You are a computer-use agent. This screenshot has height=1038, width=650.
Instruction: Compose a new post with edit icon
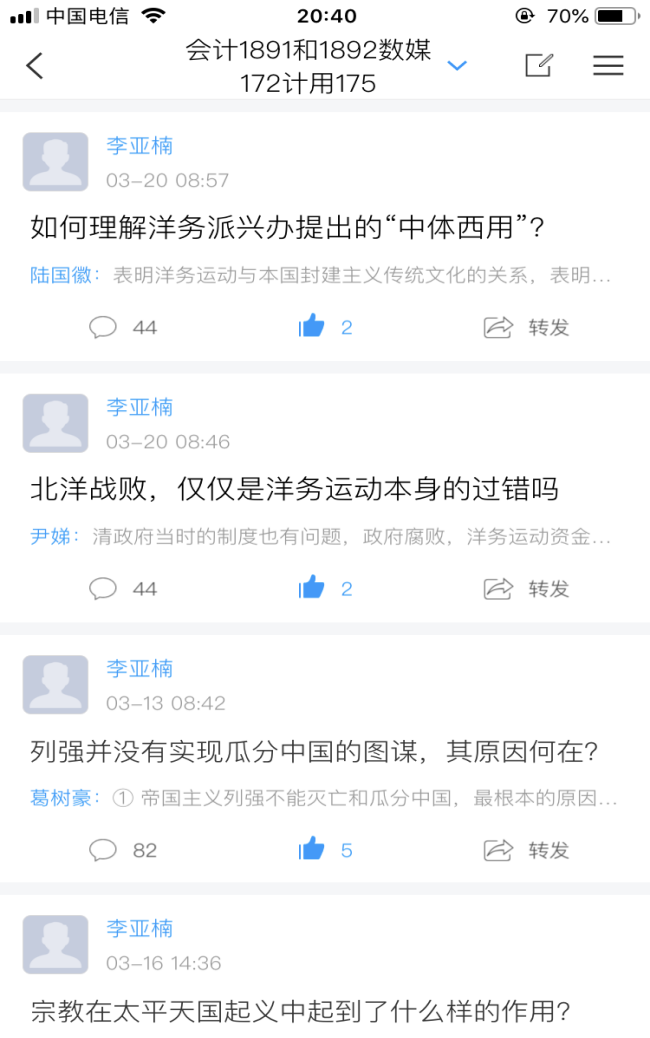tap(539, 66)
